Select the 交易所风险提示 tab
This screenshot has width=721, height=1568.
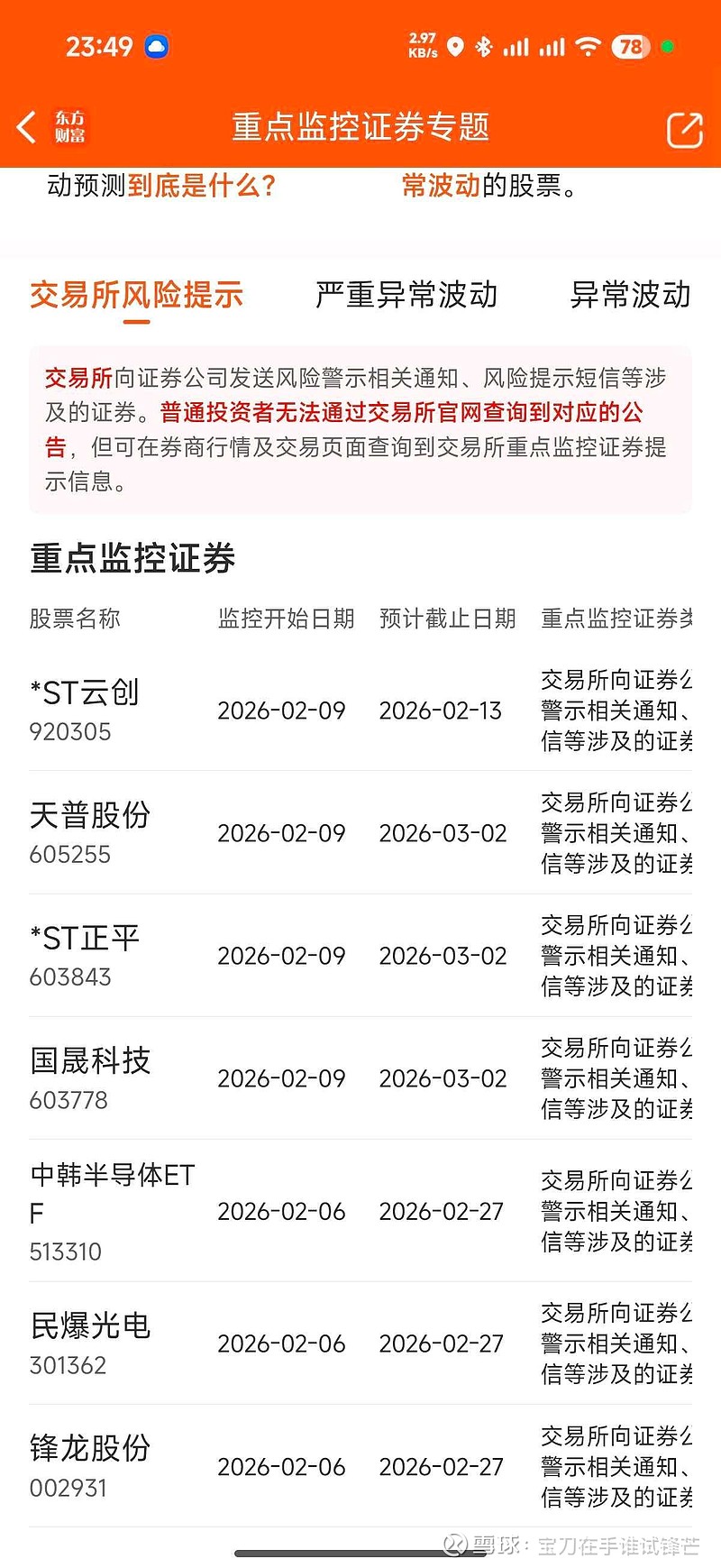click(x=136, y=295)
